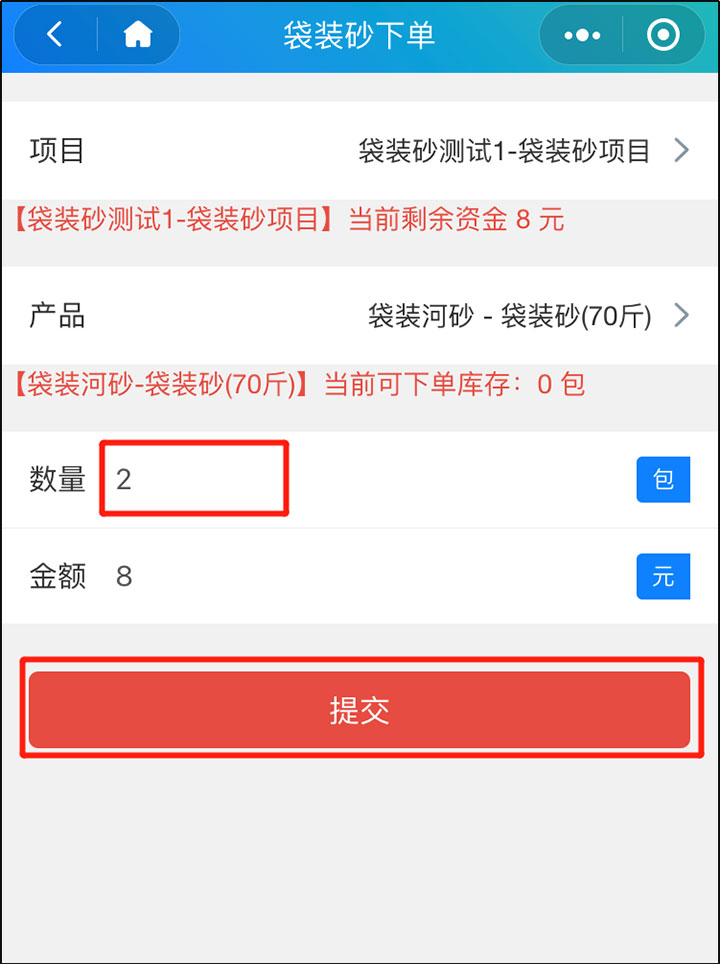Go back using the arrow icon
Viewport: 720px width, 964px height.
click(55, 35)
